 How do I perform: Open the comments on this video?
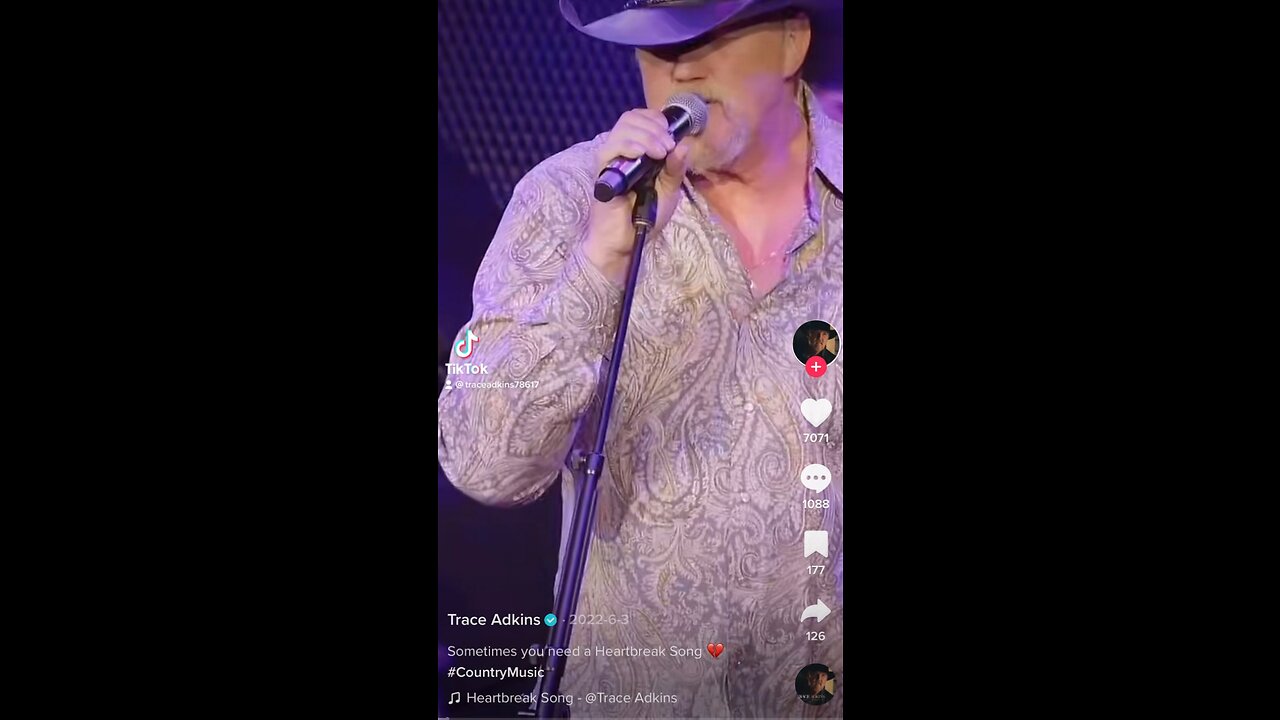(x=816, y=479)
